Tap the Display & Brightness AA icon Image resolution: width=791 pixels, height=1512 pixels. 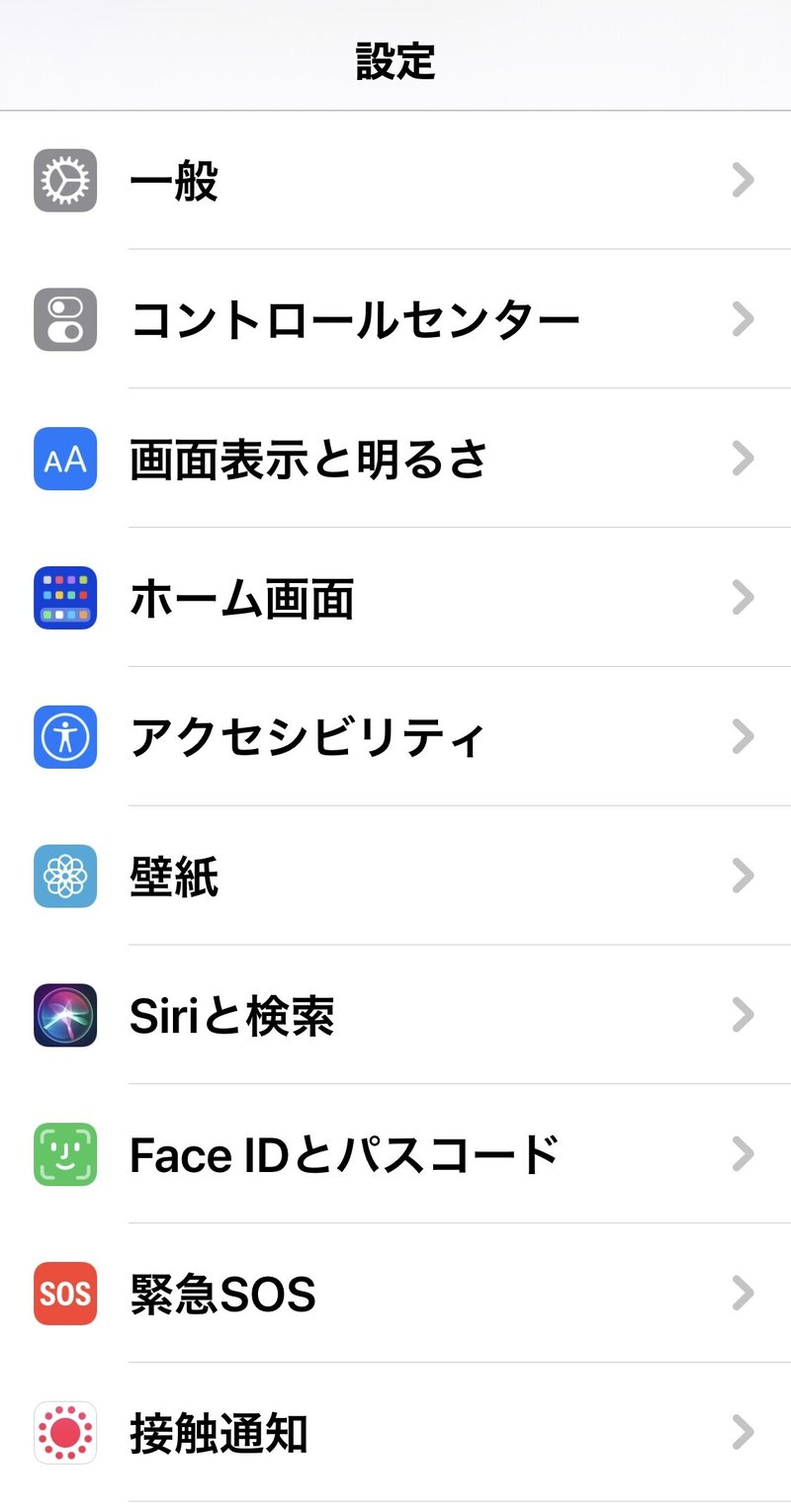click(x=64, y=458)
